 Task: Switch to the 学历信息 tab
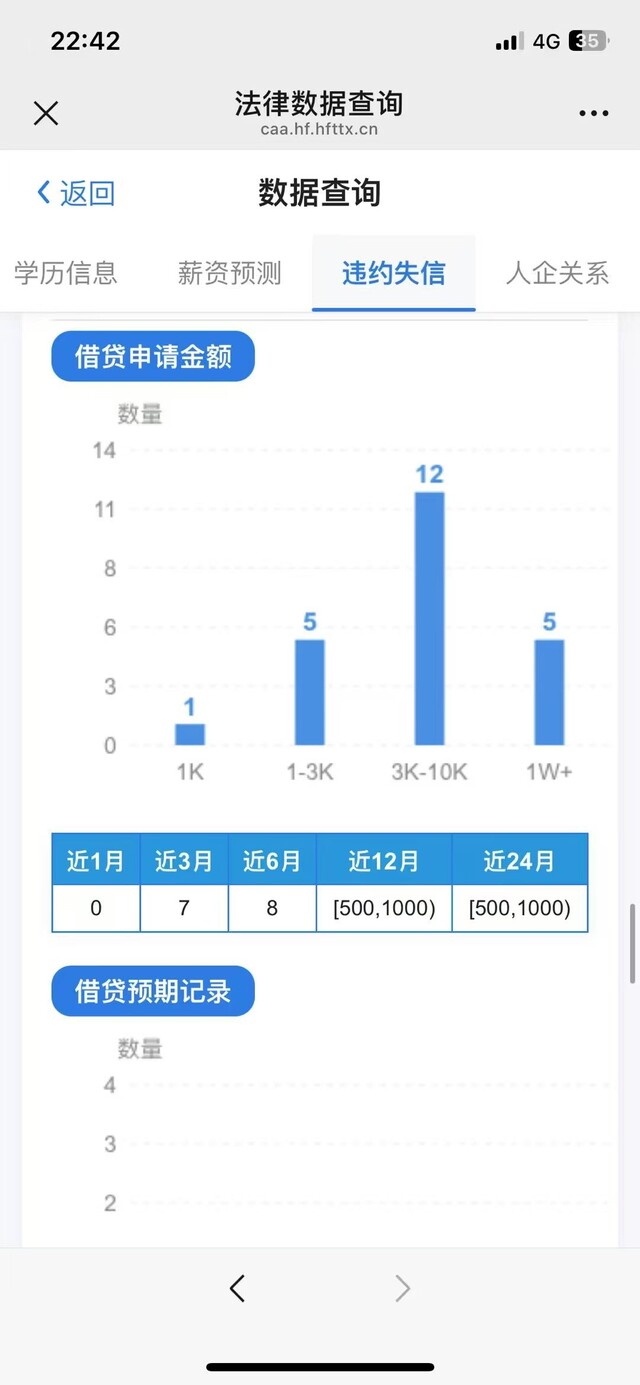pos(66,273)
